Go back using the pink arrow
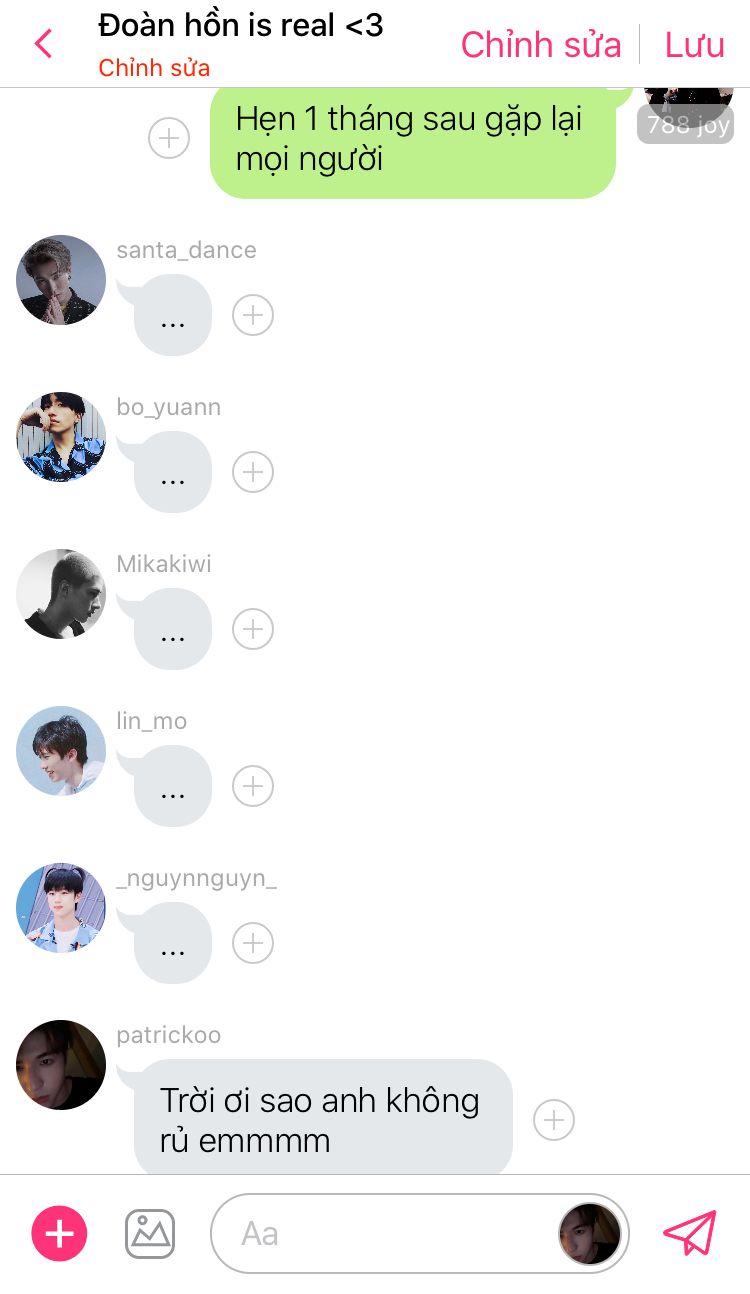The width and height of the screenshot is (750, 1294). (x=43, y=45)
